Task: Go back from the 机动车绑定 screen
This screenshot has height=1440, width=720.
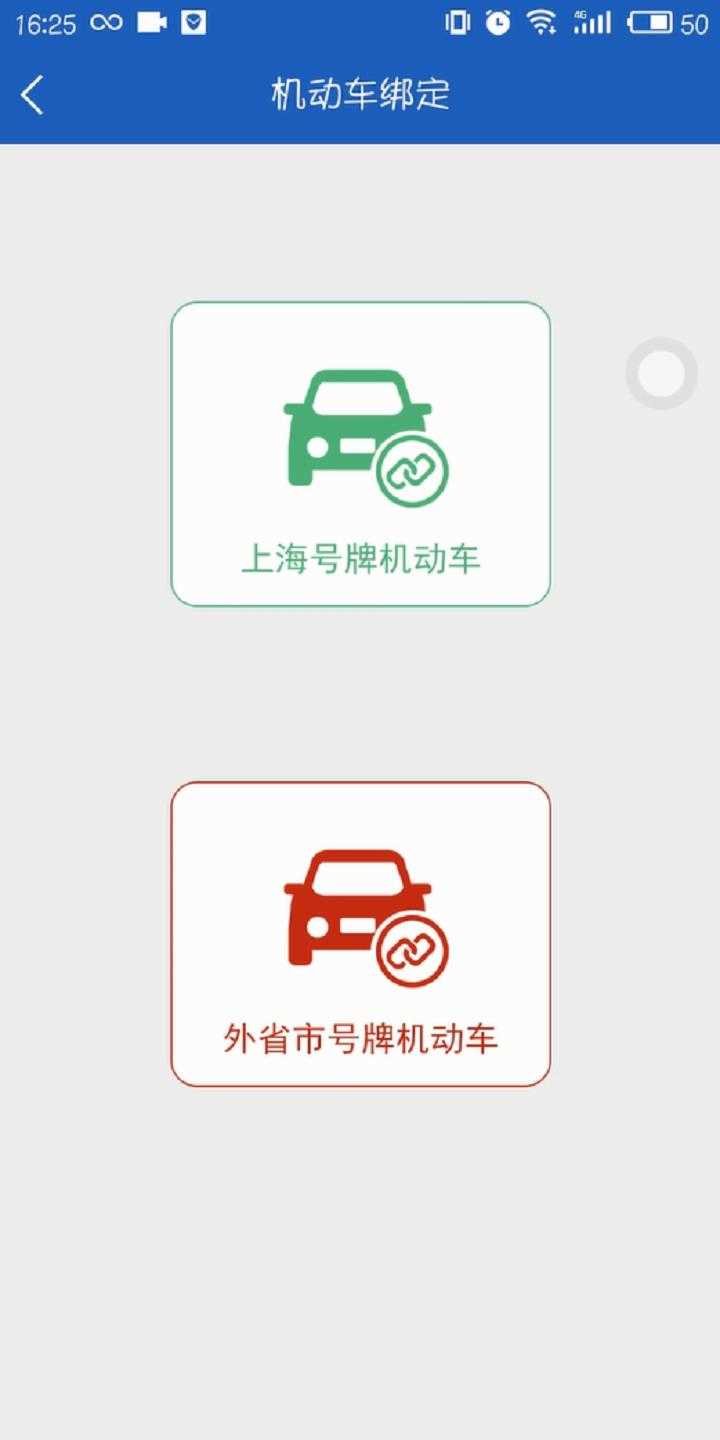Action: [33, 95]
